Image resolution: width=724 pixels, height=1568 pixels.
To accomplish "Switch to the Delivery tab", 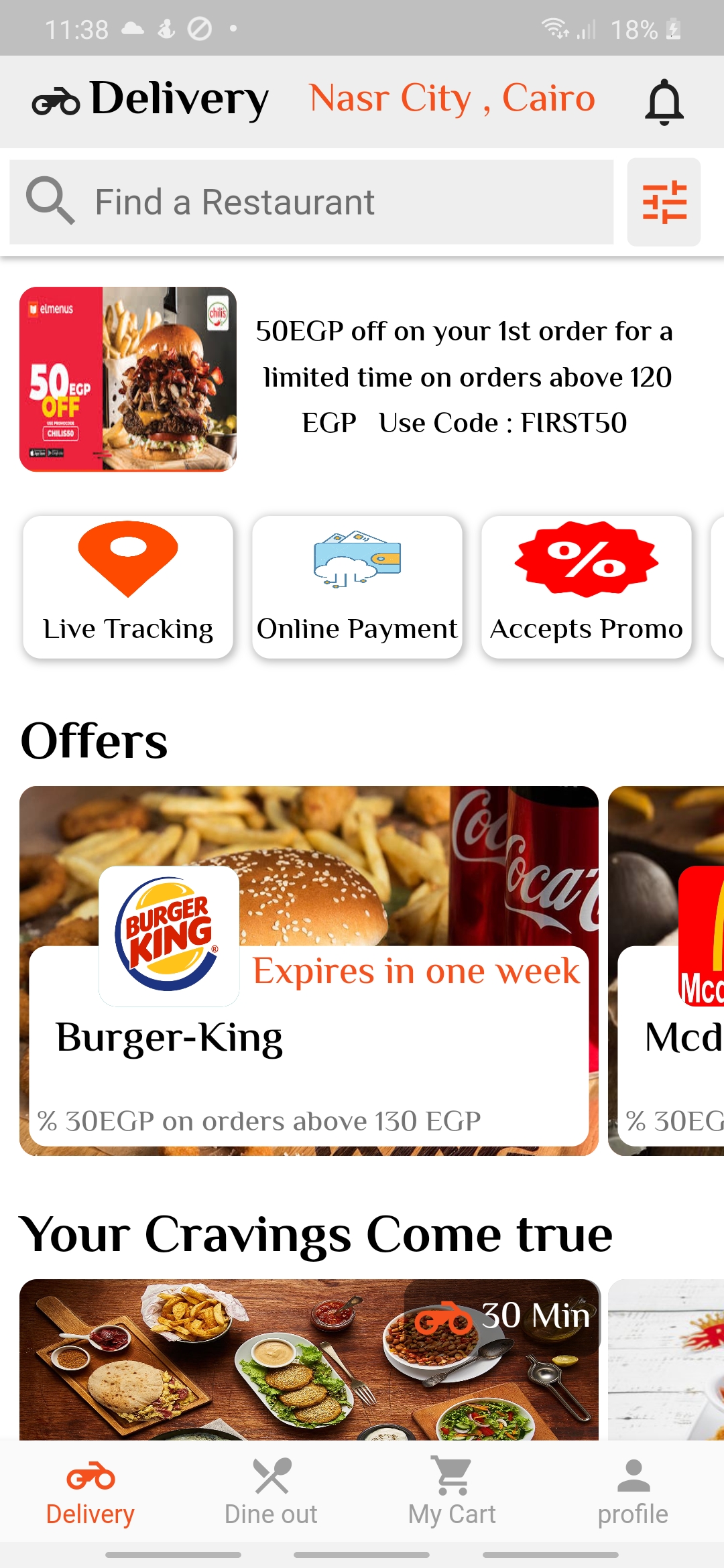I will pyautogui.click(x=90, y=1493).
